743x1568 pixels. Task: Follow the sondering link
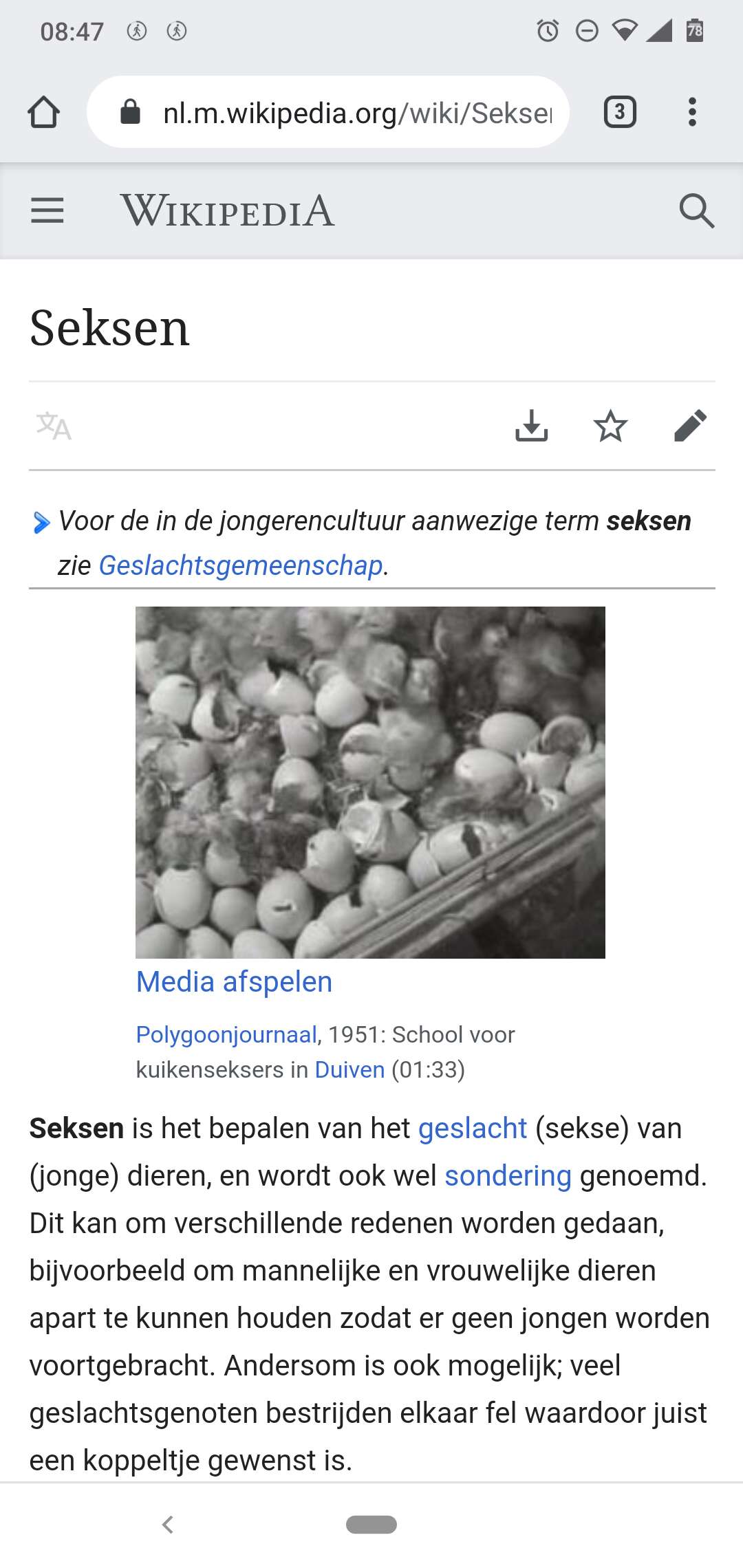(x=508, y=1176)
